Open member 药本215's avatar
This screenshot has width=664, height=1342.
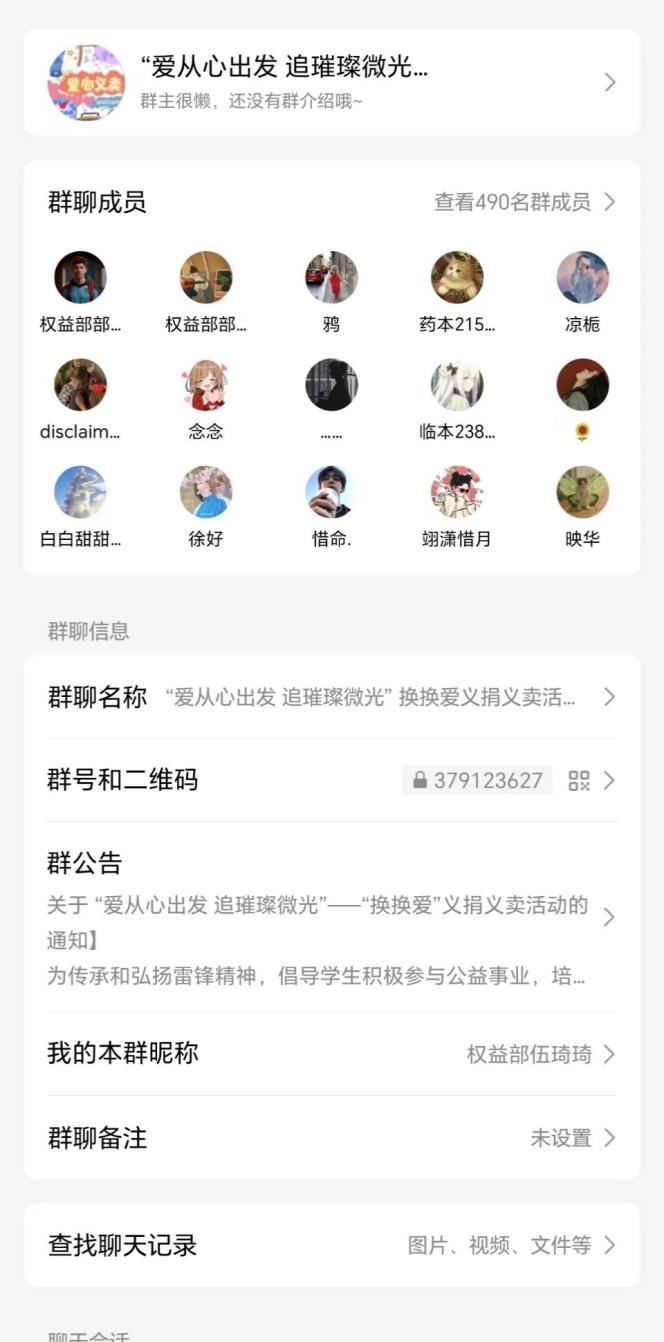[457, 278]
